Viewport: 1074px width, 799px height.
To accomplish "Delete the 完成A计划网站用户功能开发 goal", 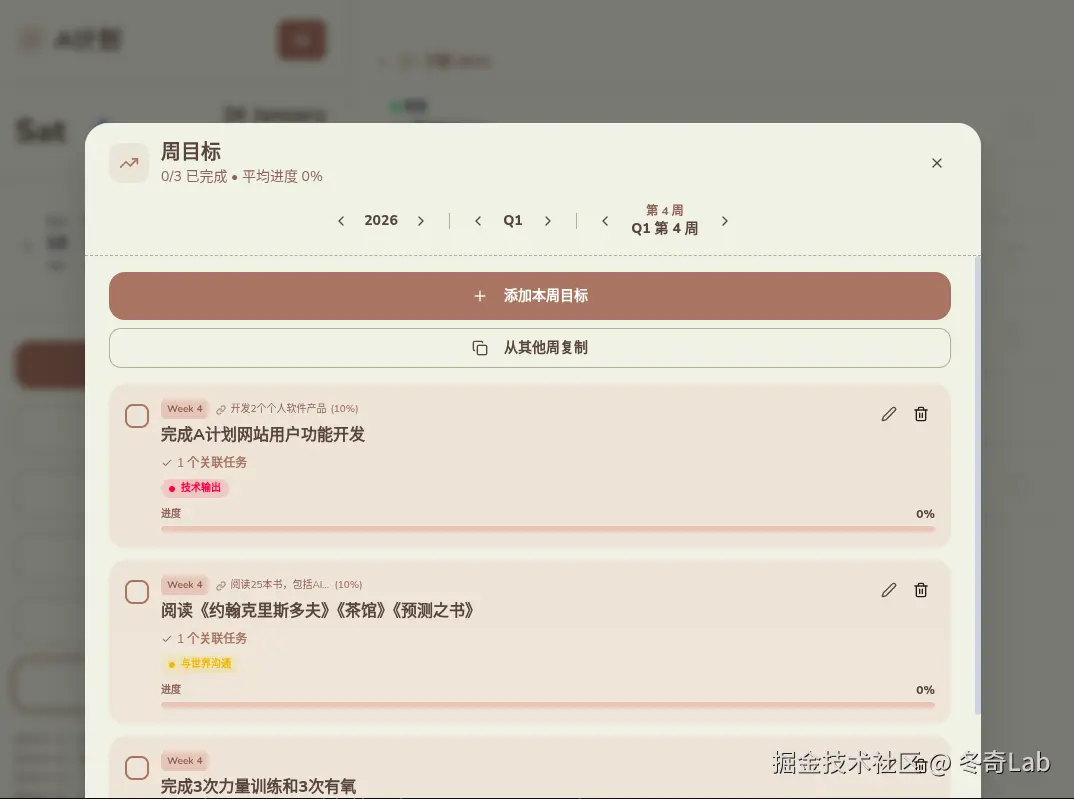I will (921, 414).
